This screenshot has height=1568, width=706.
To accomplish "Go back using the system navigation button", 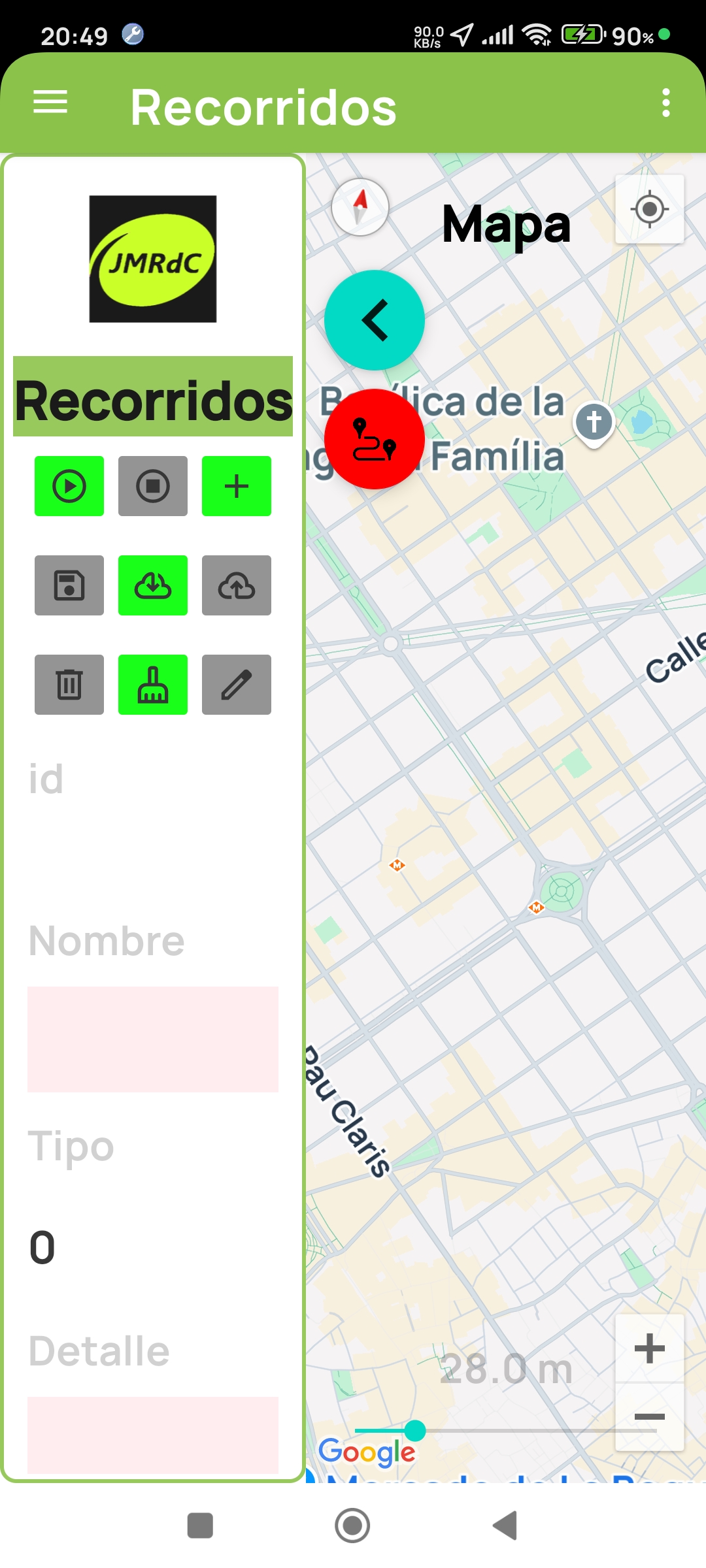I will (x=505, y=1526).
